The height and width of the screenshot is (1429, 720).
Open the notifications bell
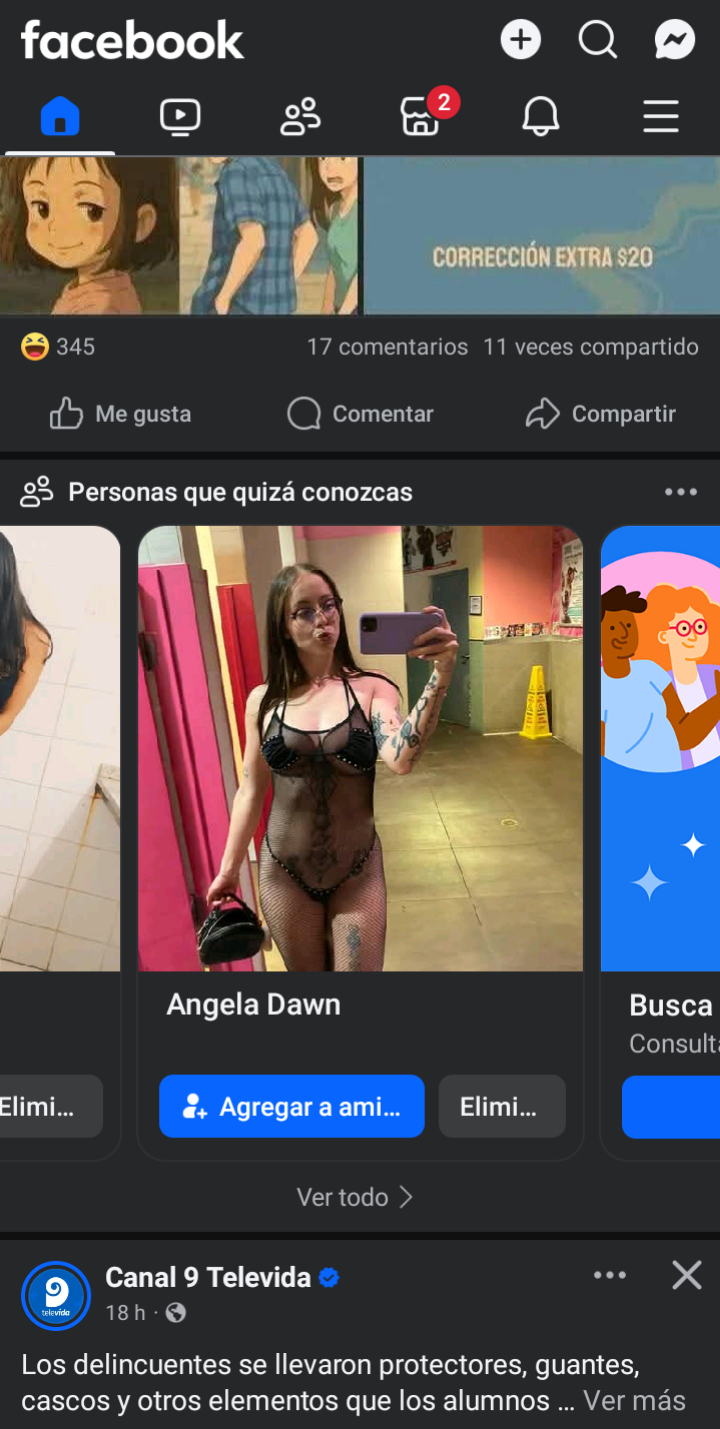[x=540, y=117]
